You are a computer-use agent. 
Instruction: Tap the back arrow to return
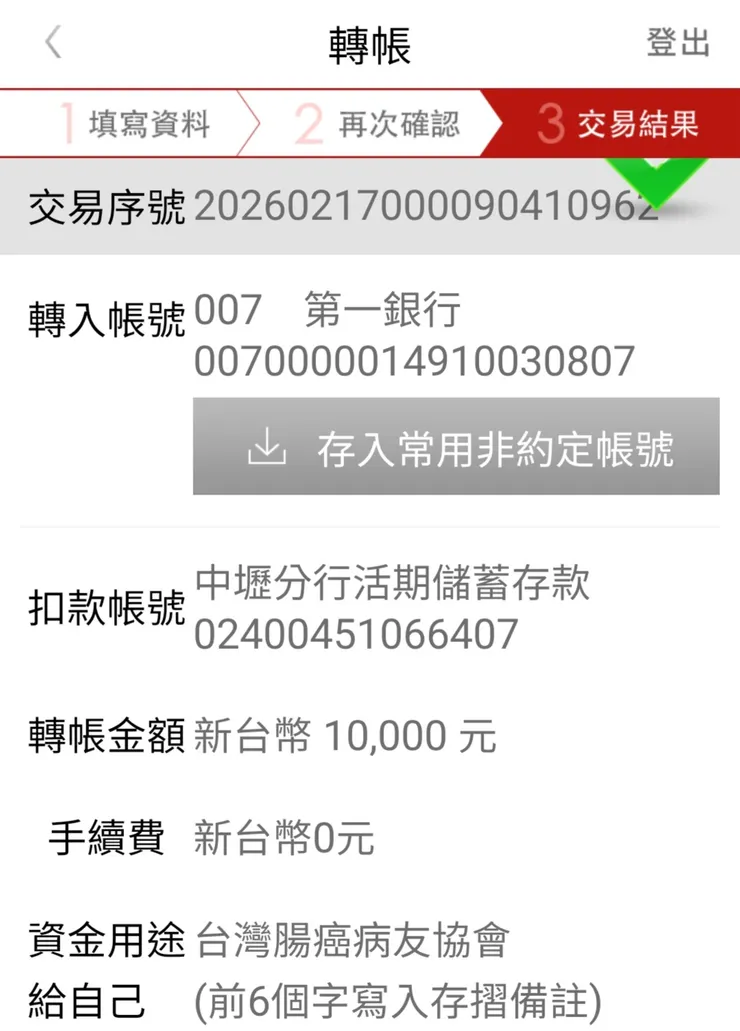[52, 43]
